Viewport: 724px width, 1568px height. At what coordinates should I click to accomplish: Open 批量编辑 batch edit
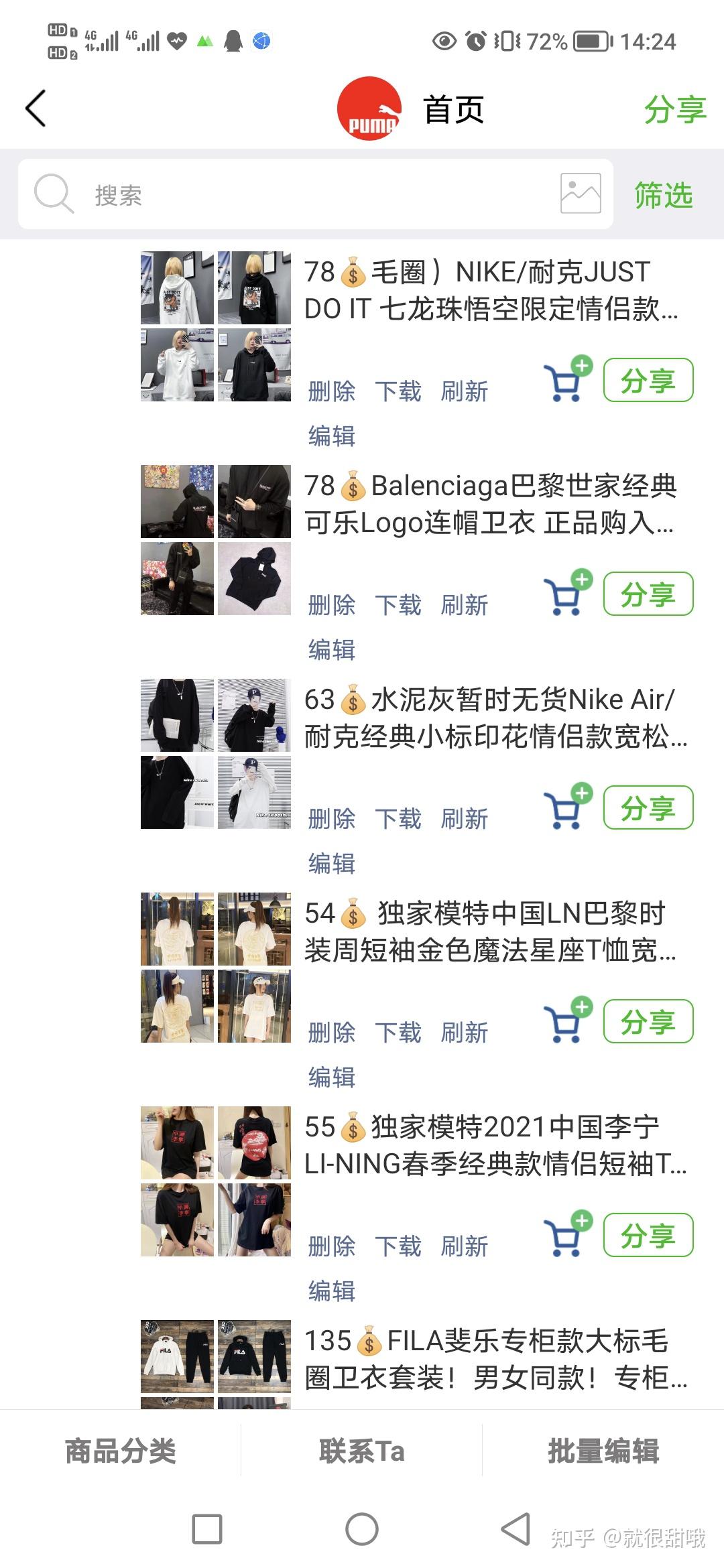click(603, 1451)
